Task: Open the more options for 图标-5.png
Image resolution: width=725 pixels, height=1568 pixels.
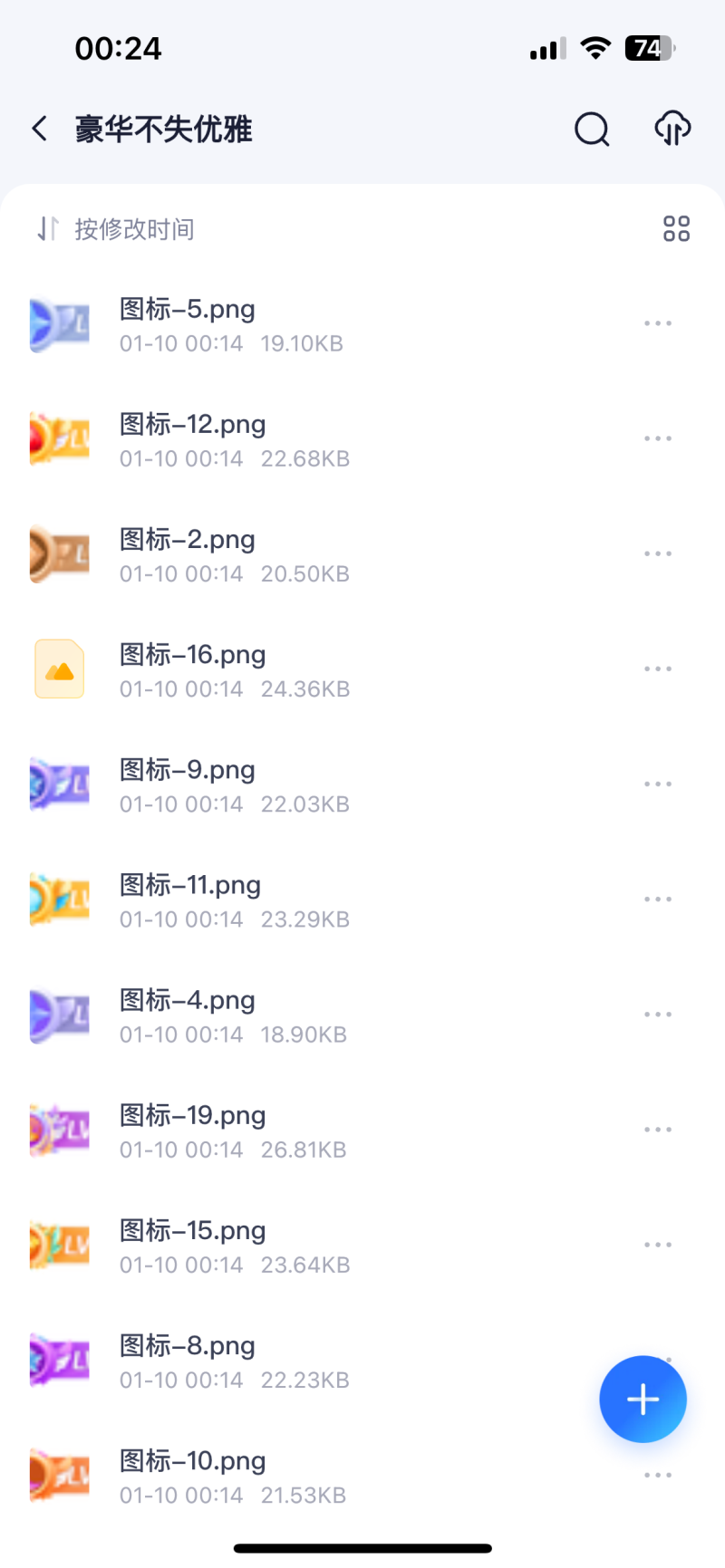Action: click(657, 322)
